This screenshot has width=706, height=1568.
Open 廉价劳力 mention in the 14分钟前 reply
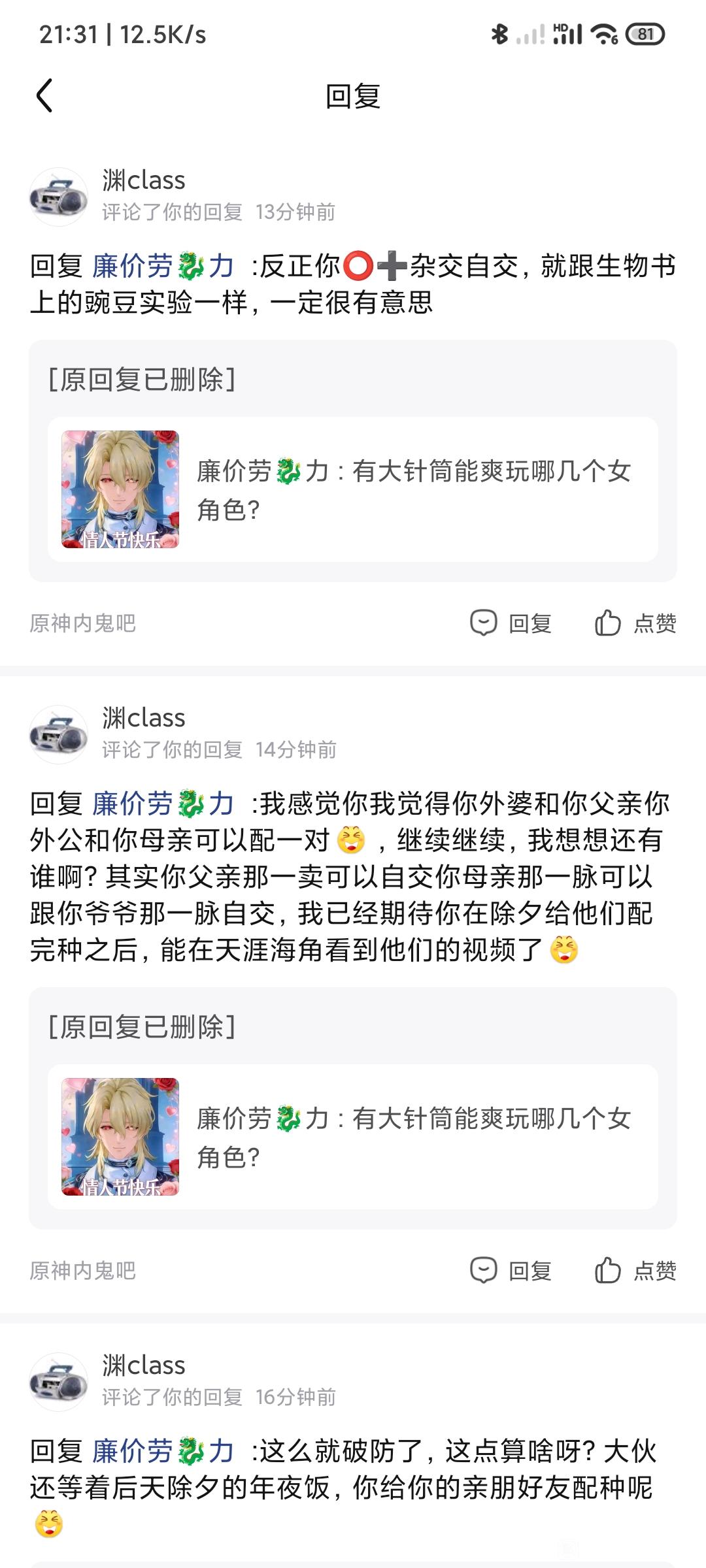click(x=163, y=804)
